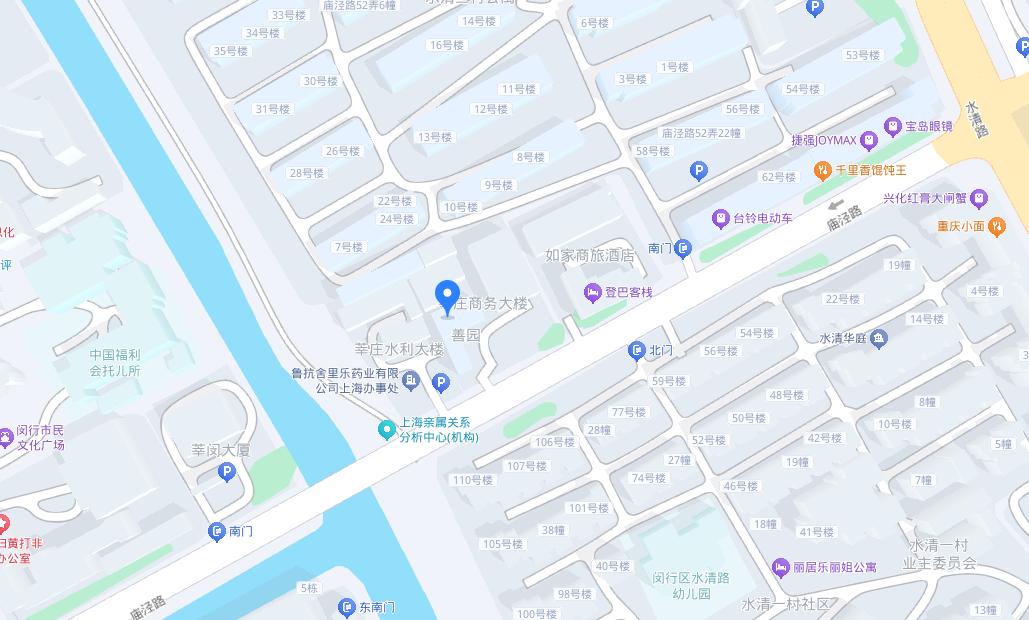Select the 捷强JOYMAX shop marker
Viewport: 1029px width, 620px height.
pos(868,140)
